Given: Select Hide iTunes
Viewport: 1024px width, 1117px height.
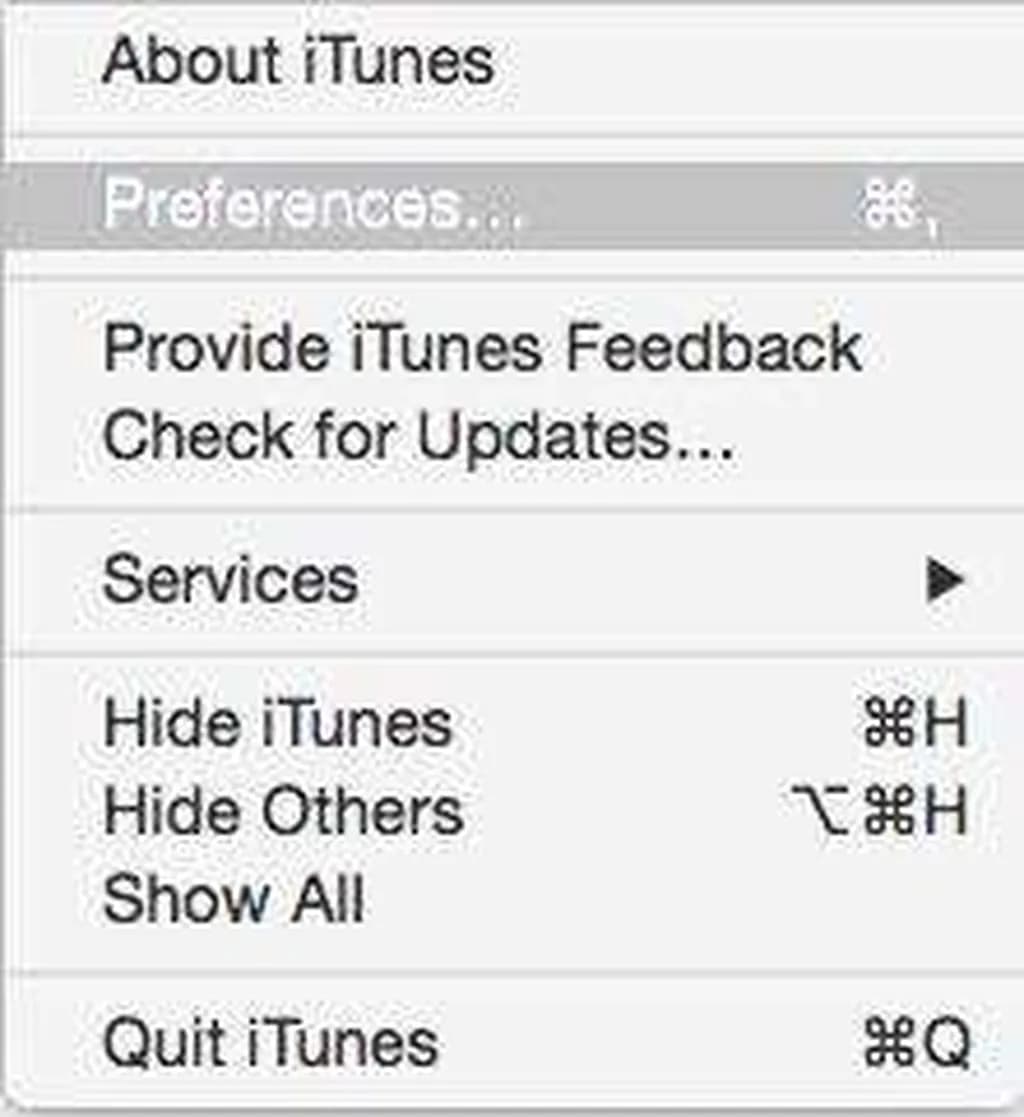Looking at the screenshot, I should click(278, 724).
